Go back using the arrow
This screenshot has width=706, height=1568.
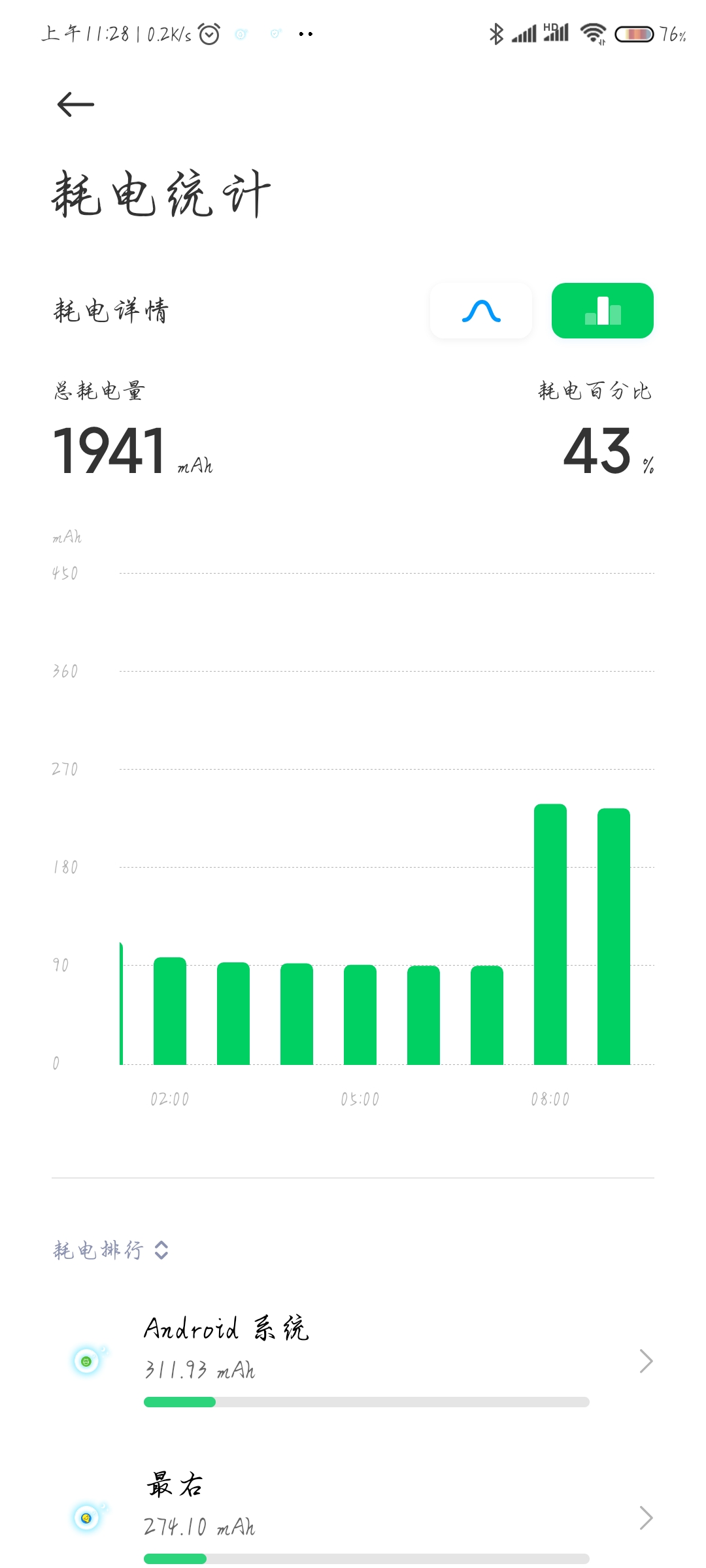[x=76, y=105]
